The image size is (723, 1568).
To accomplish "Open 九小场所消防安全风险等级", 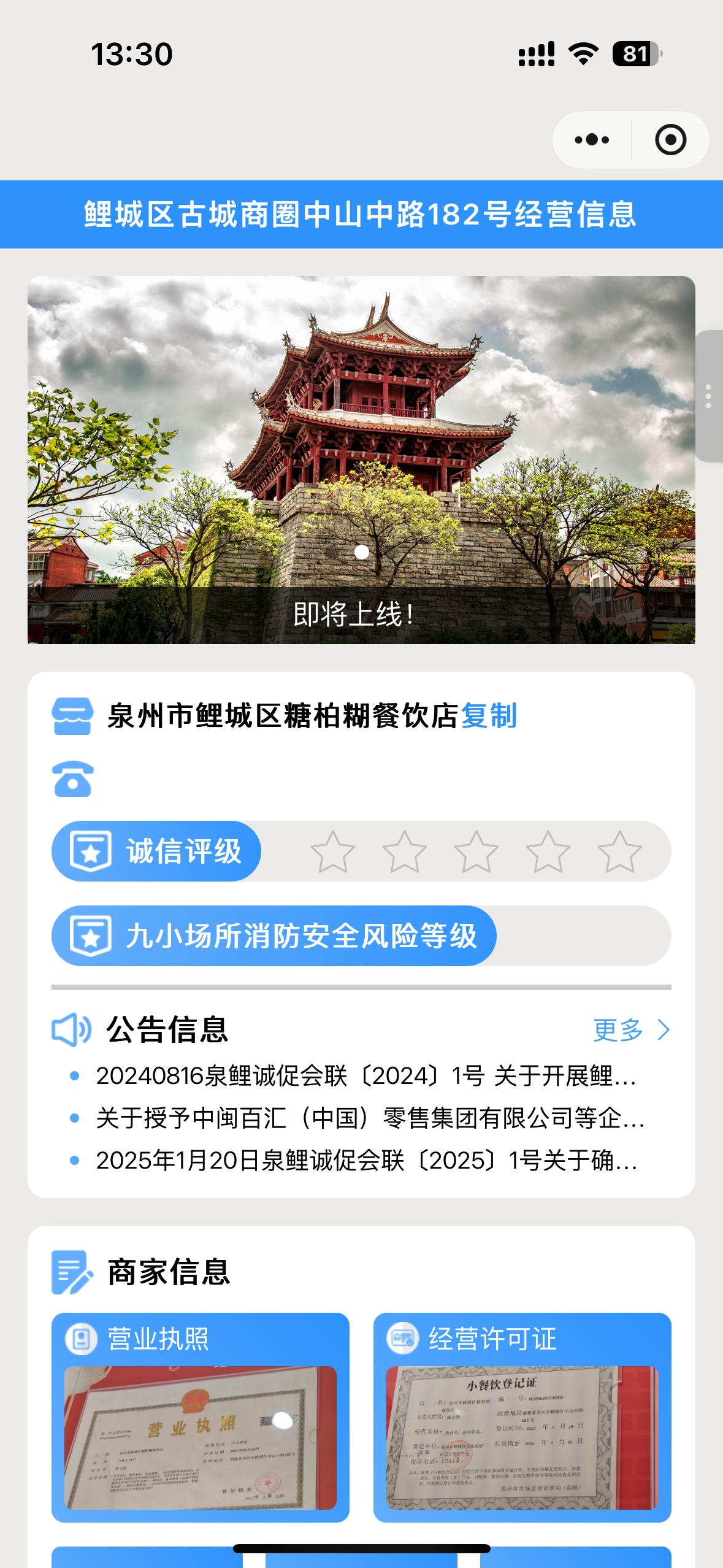I will coord(274,936).
